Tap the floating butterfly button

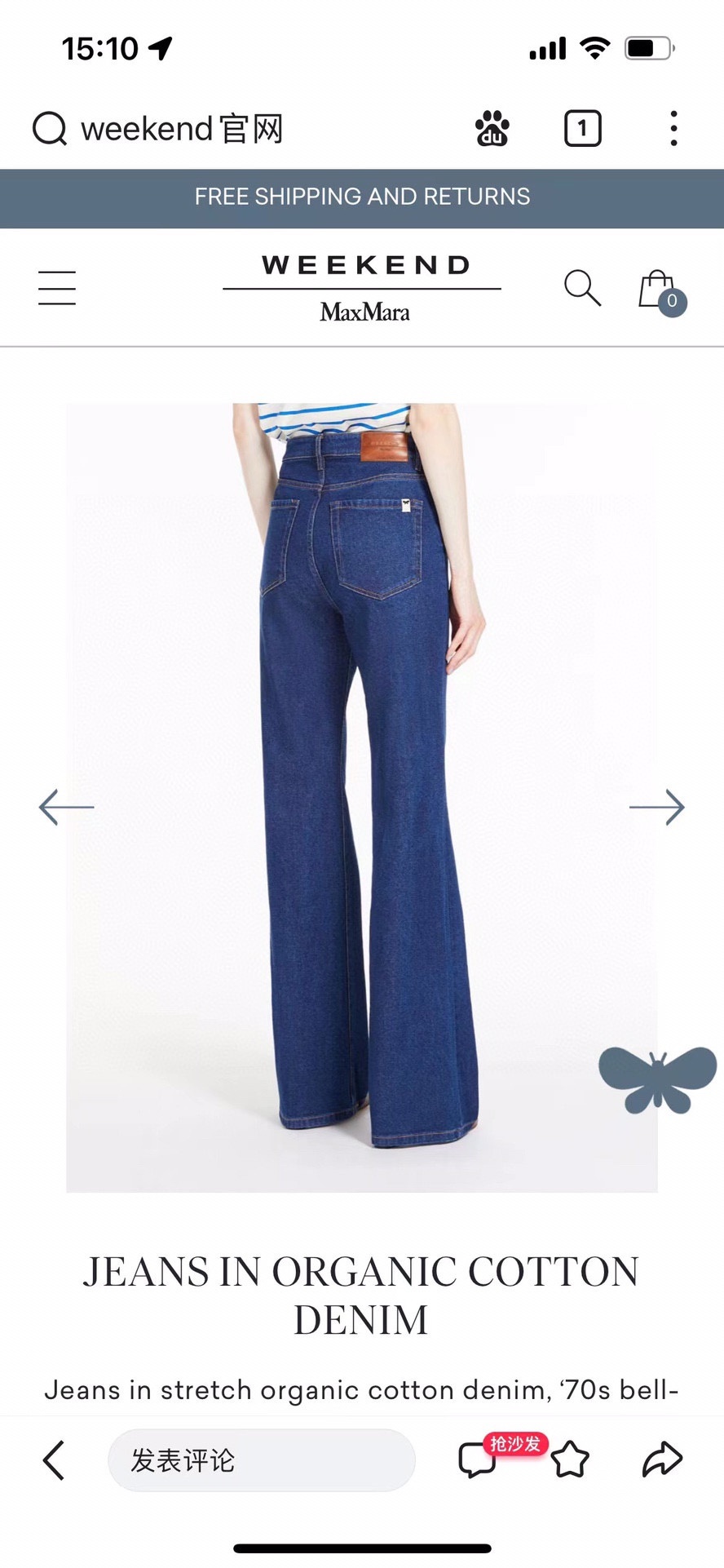(657, 1079)
